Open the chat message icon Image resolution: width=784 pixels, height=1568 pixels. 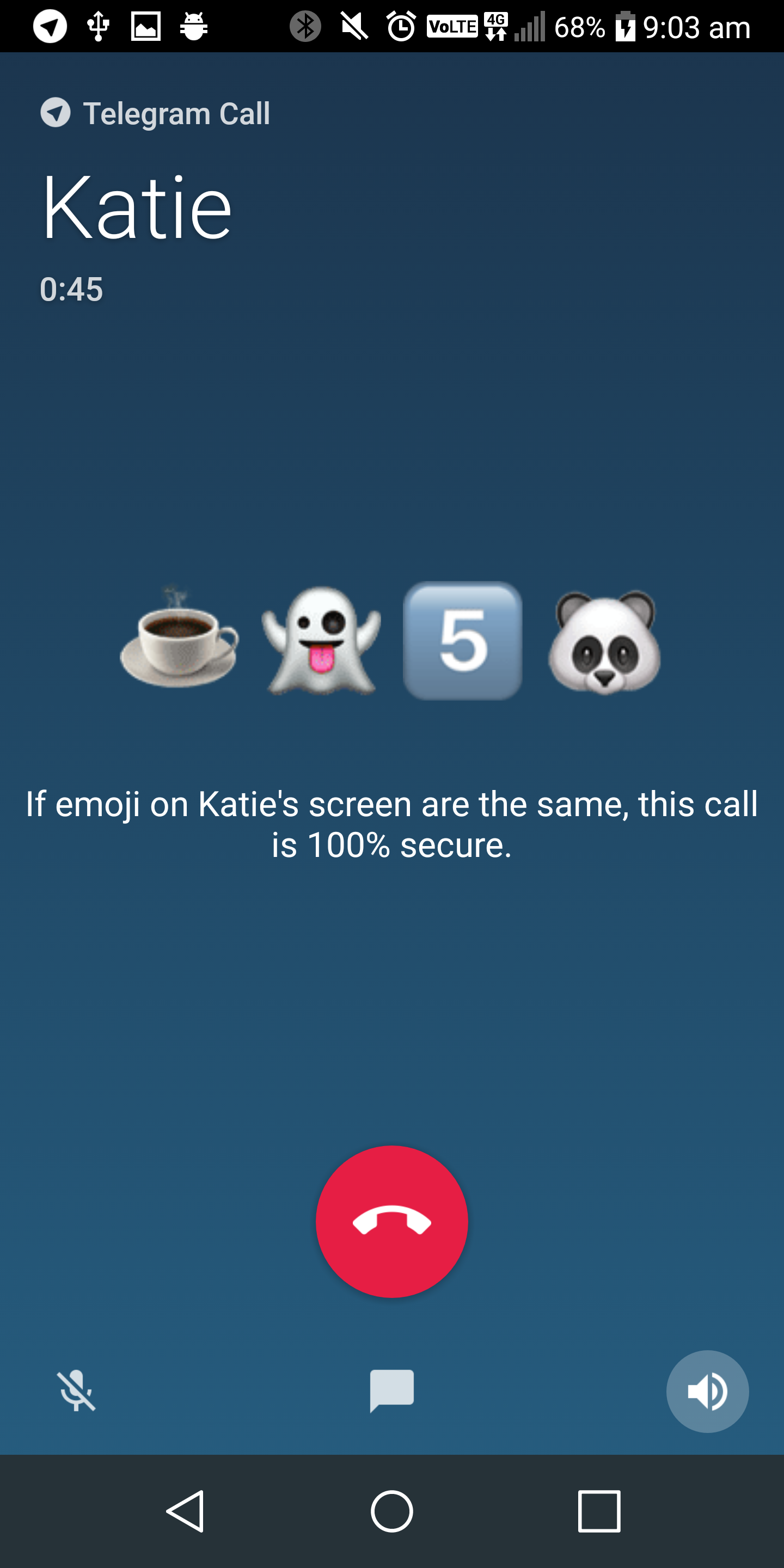tap(392, 1391)
